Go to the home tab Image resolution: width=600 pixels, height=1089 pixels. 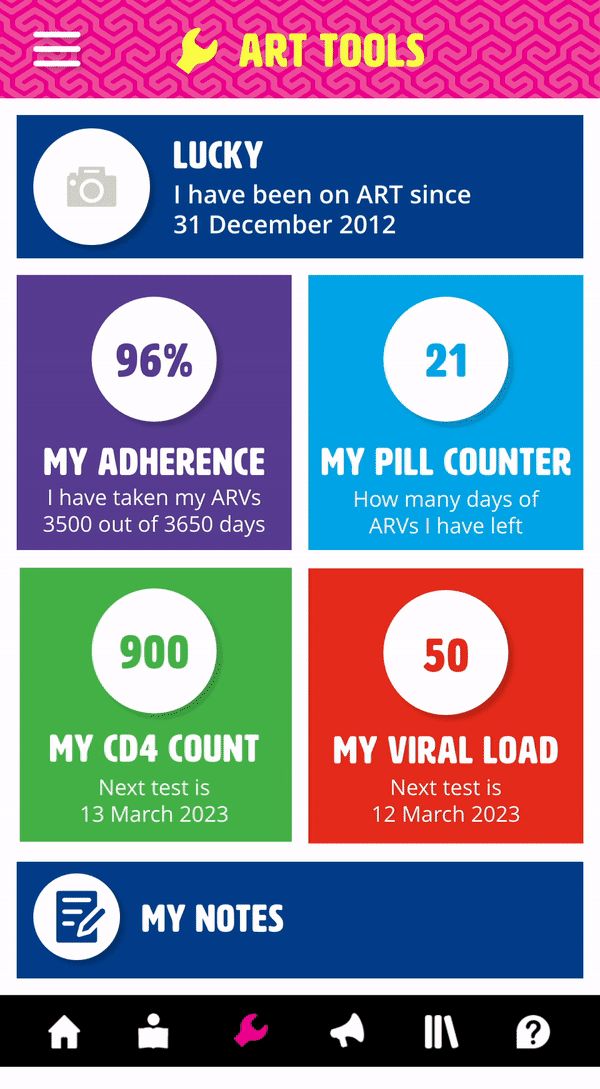pos(63,1031)
